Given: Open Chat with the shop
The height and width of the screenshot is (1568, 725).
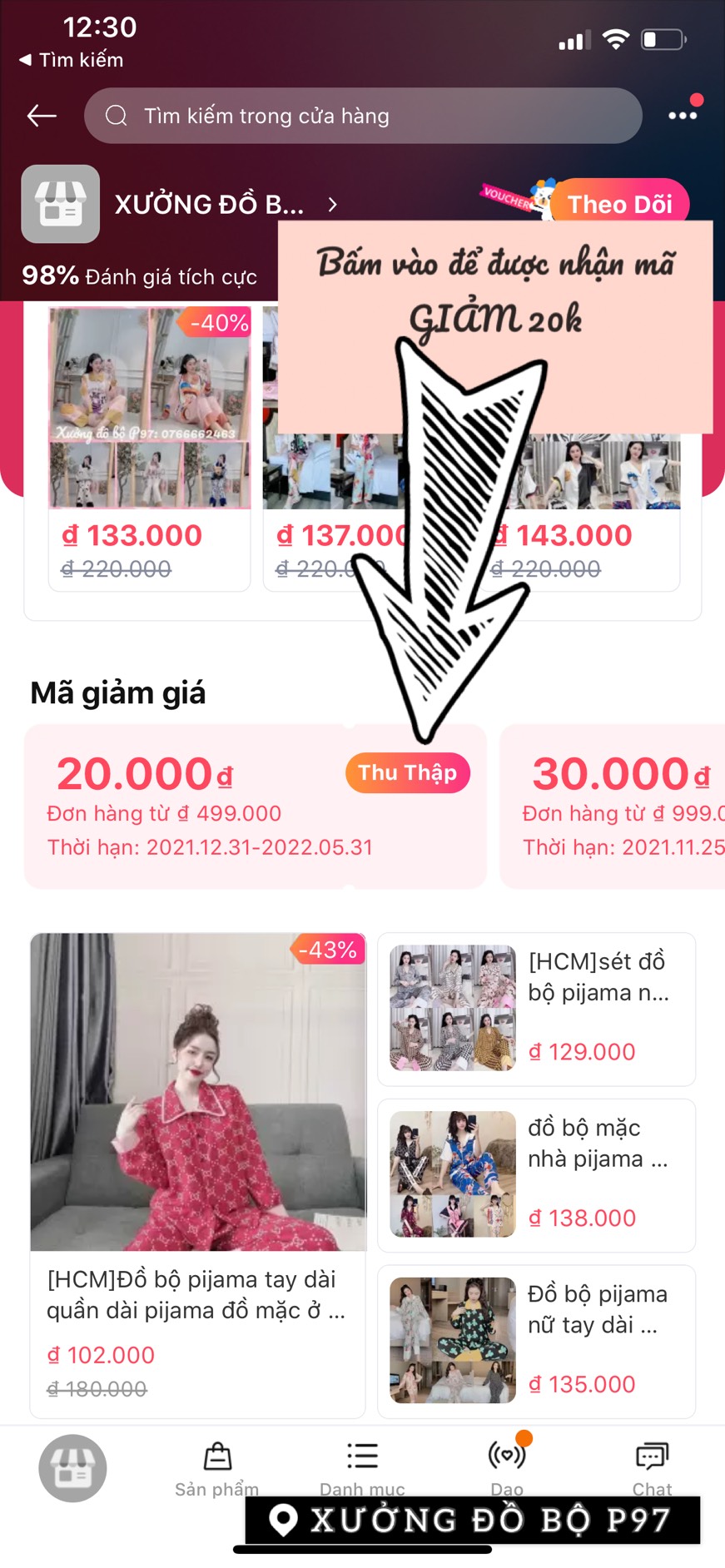Looking at the screenshot, I should click(652, 1468).
